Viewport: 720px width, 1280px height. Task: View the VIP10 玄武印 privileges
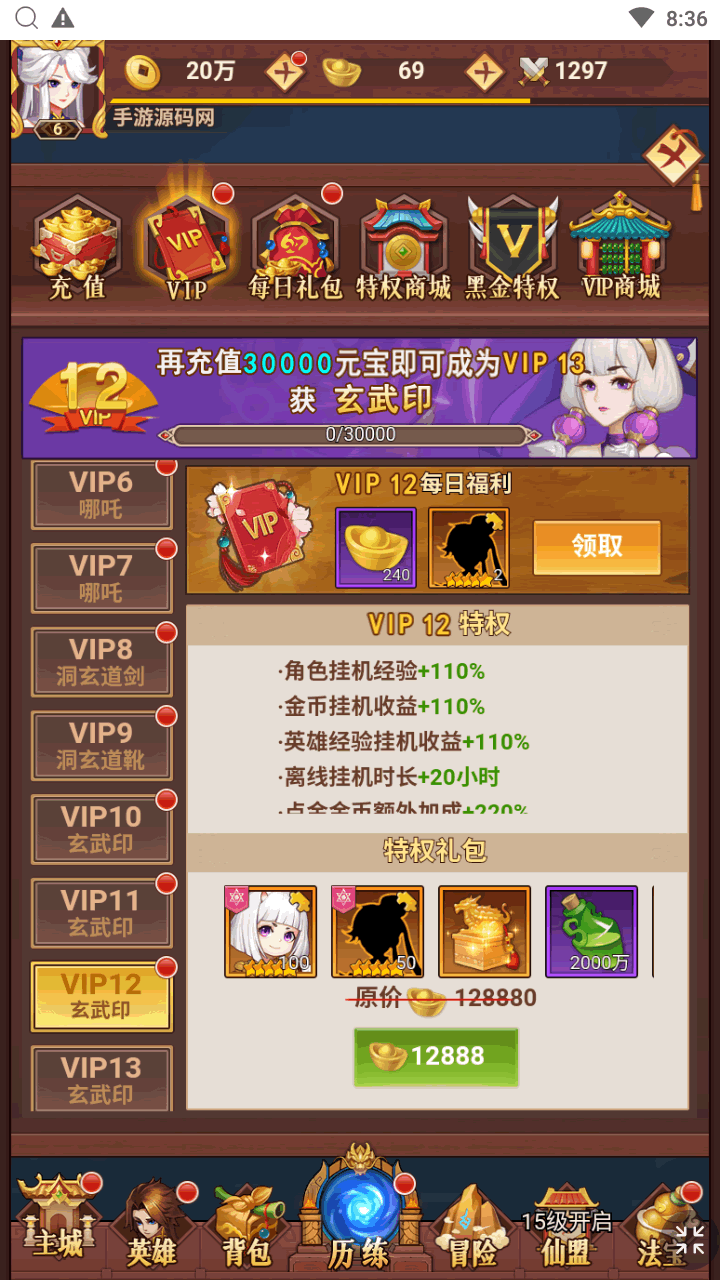click(101, 829)
